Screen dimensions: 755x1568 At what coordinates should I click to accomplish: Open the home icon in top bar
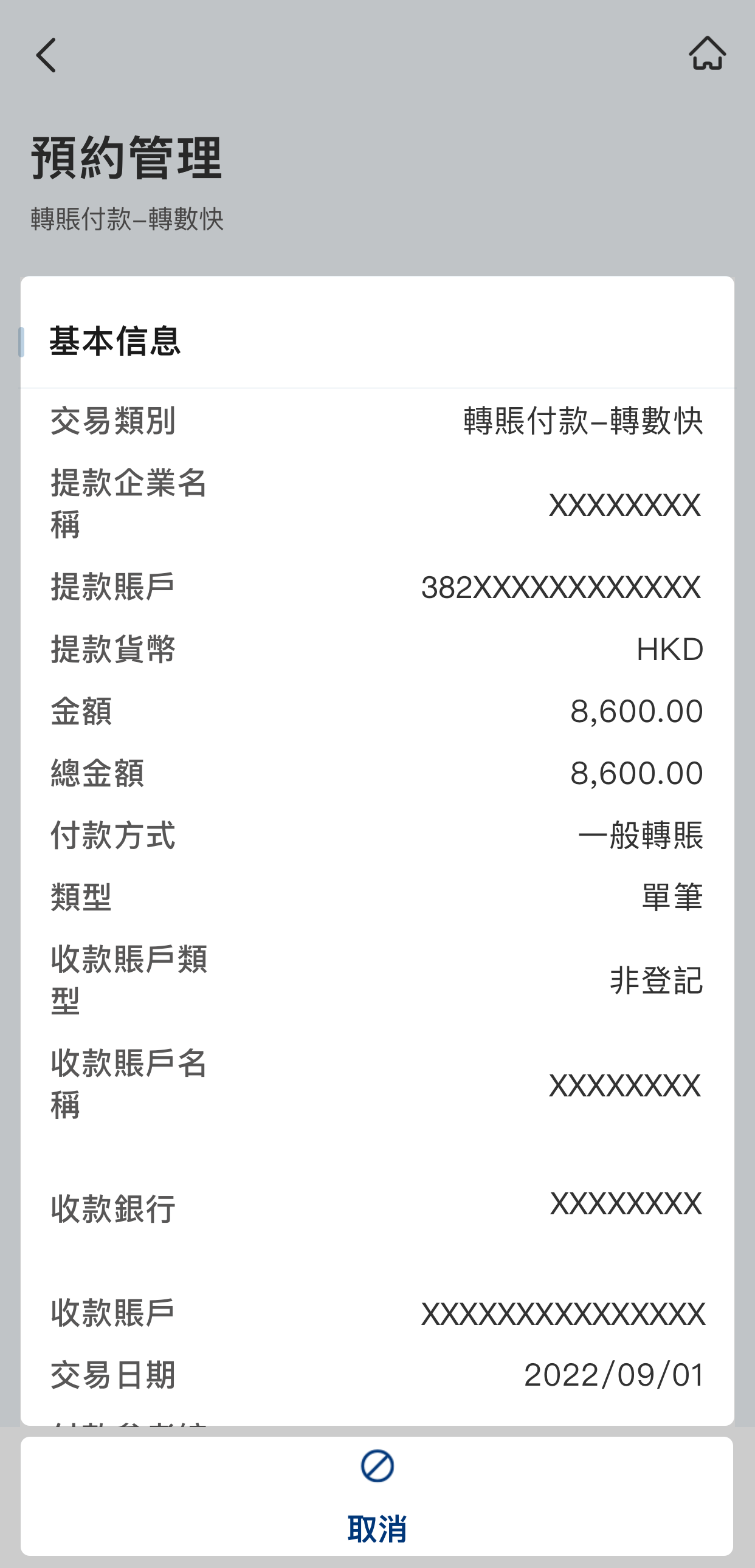tap(707, 53)
